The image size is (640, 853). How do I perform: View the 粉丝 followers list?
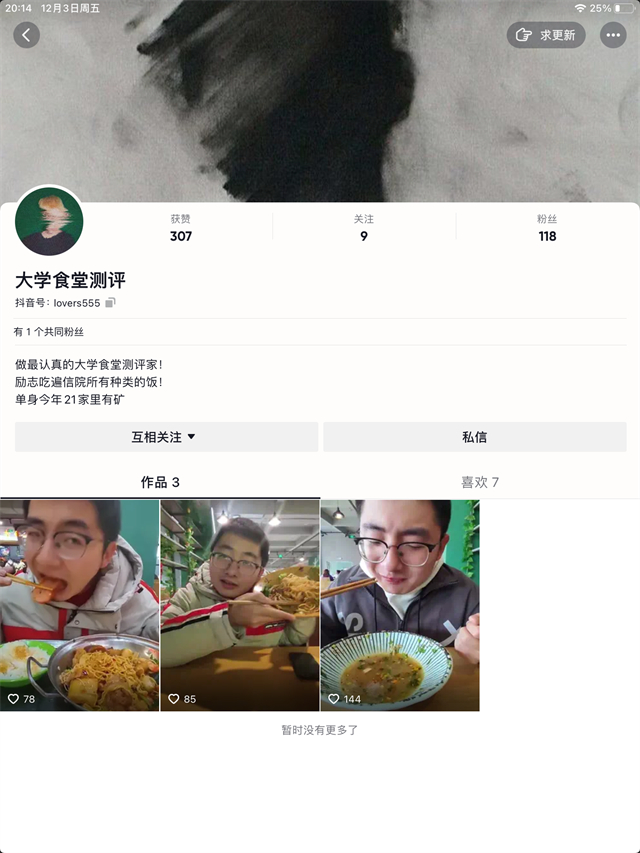click(547, 228)
